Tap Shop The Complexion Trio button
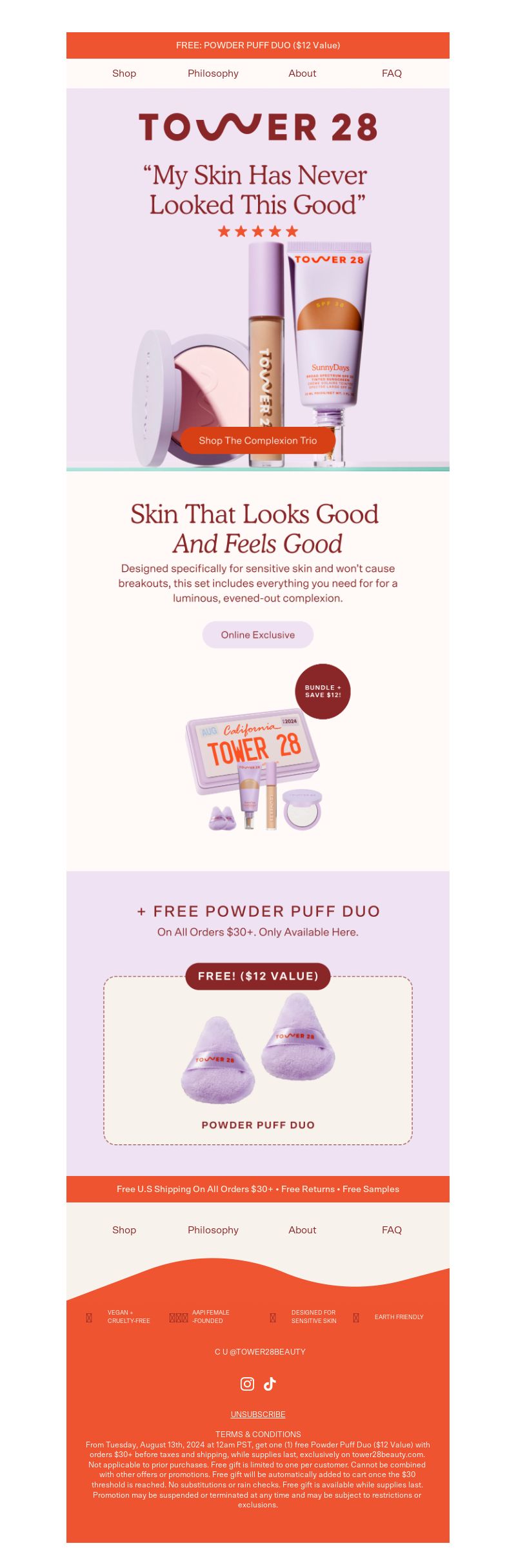The image size is (516, 1568). point(258,440)
